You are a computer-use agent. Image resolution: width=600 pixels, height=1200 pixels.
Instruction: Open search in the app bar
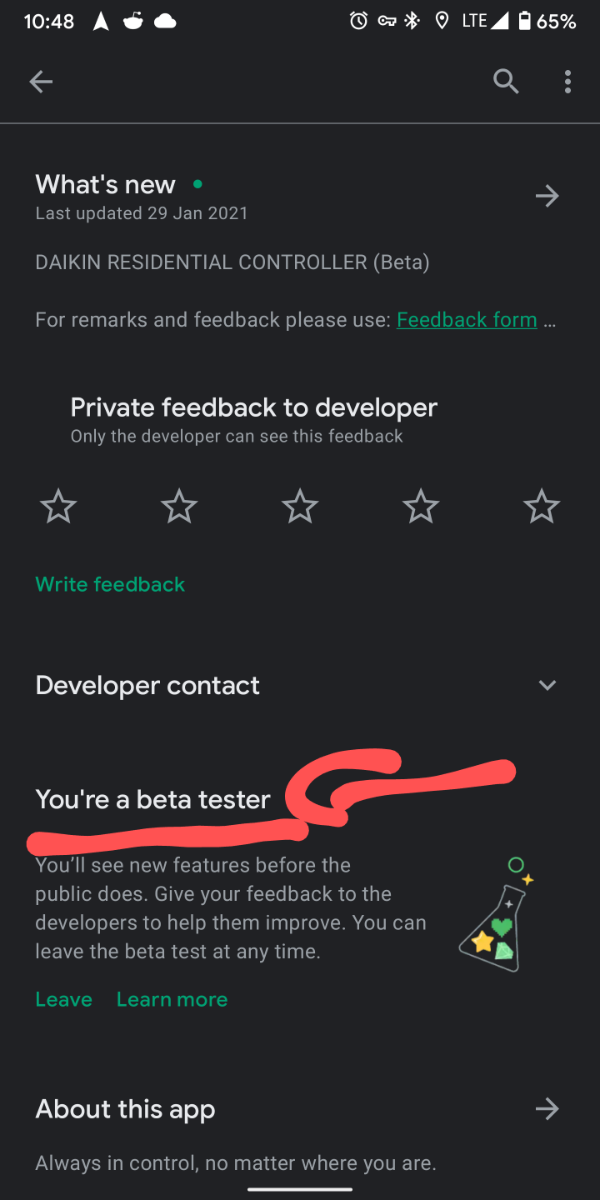(x=506, y=82)
